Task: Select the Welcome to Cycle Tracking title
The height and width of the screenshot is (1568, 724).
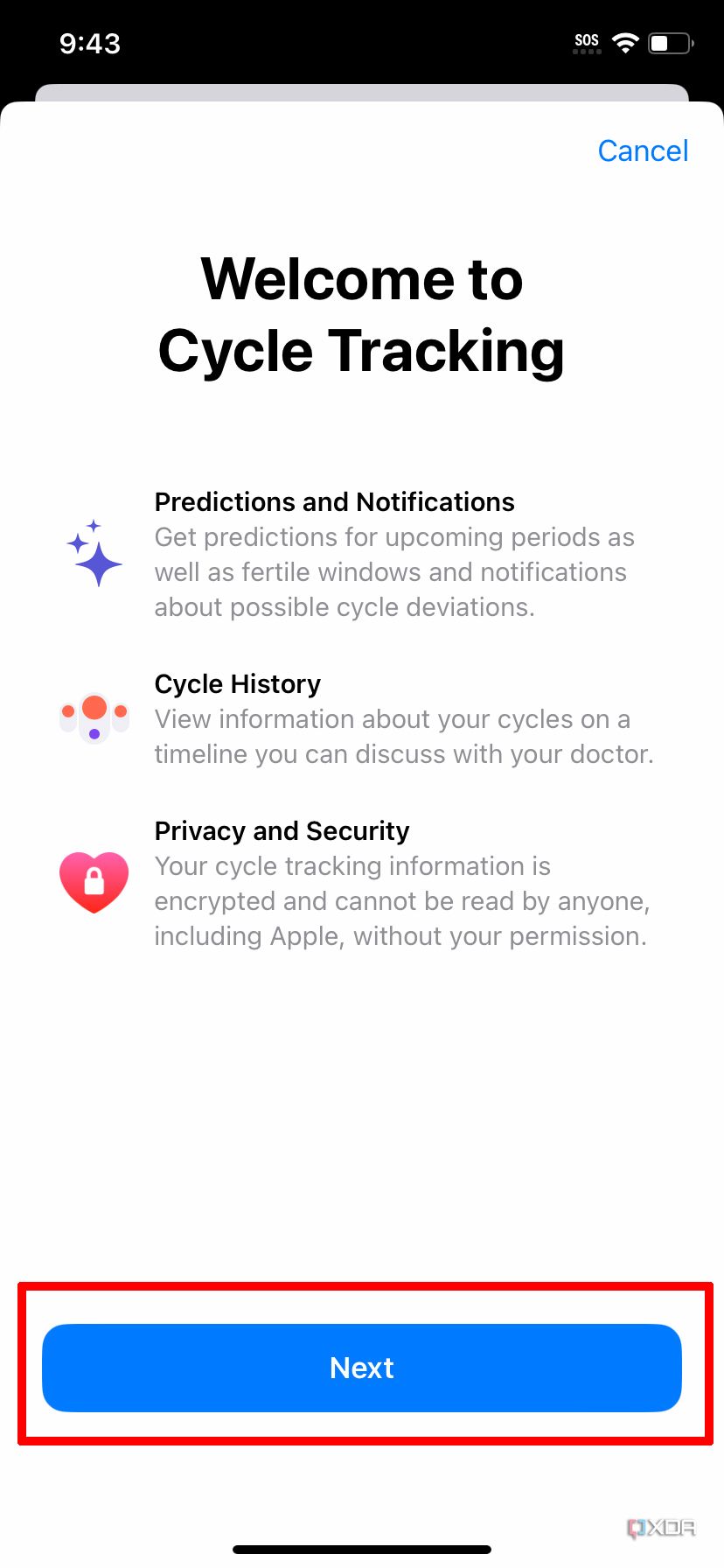Action: pyautogui.click(x=361, y=315)
